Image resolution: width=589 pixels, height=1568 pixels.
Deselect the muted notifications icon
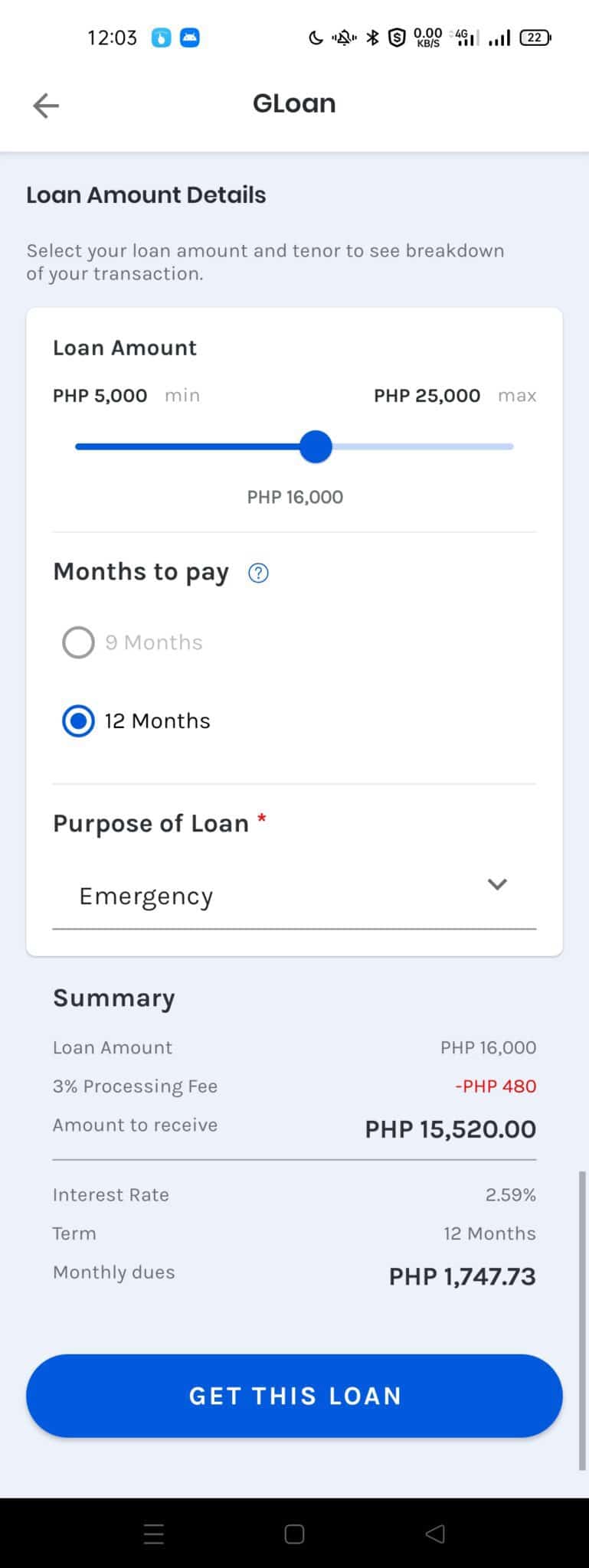click(344, 37)
